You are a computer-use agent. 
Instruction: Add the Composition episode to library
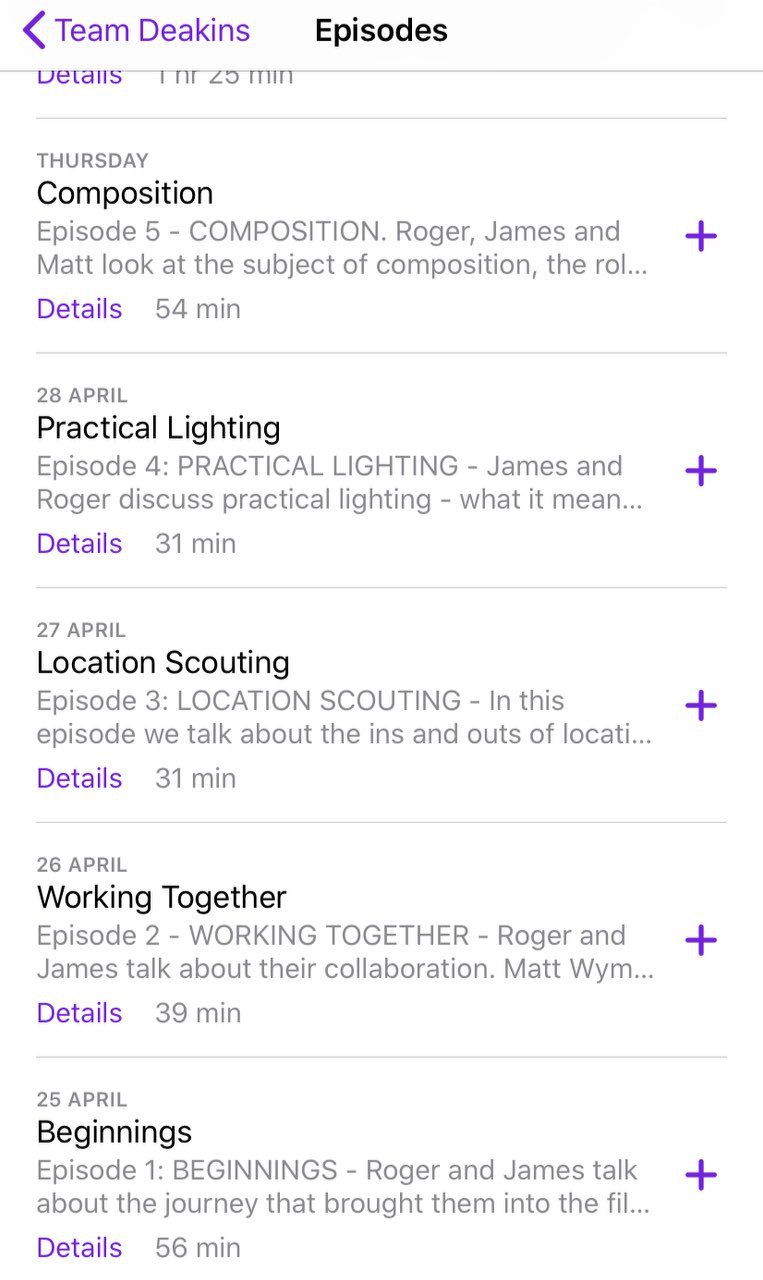[x=701, y=236]
